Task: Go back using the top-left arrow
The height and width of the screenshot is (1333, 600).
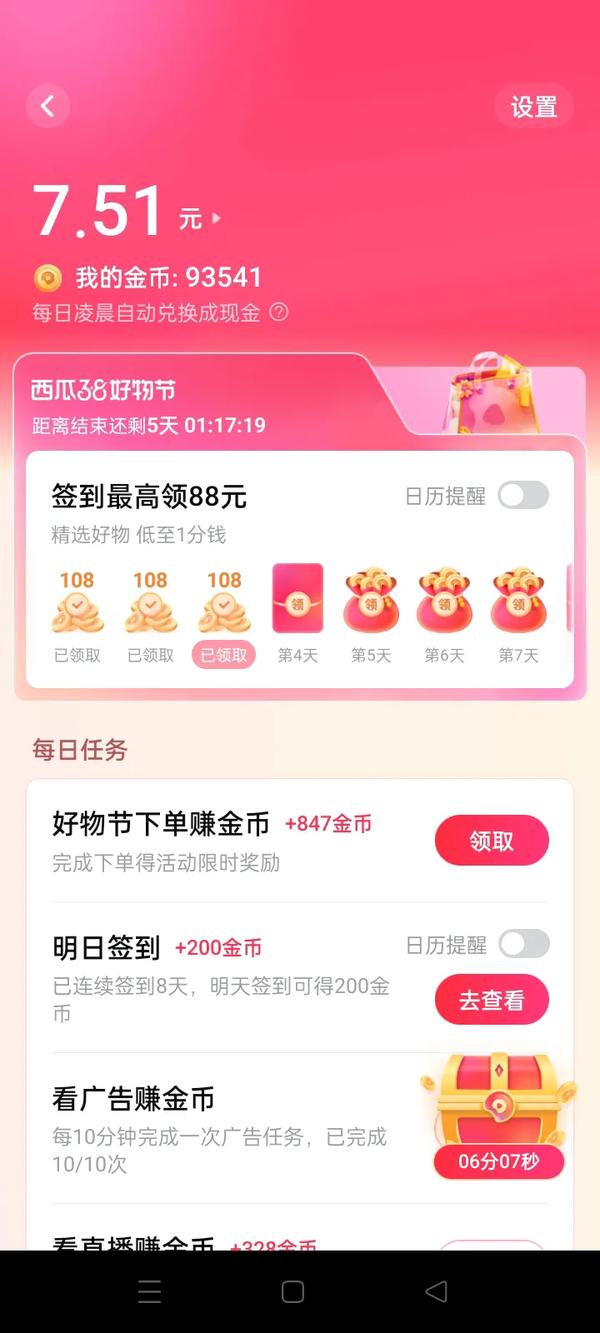Action: tap(47, 106)
